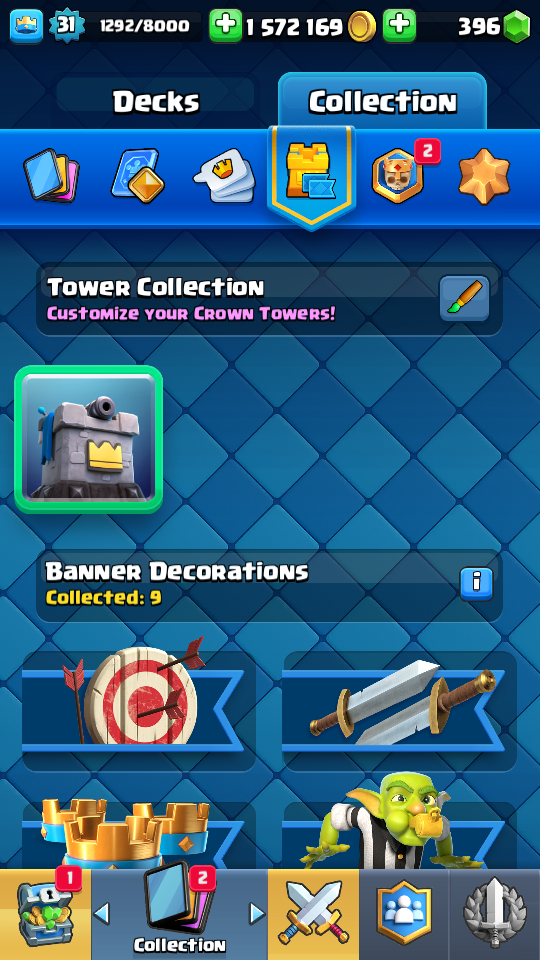
Task: Open the blueprint card with gold gem sub-tab
Action: coord(138,176)
